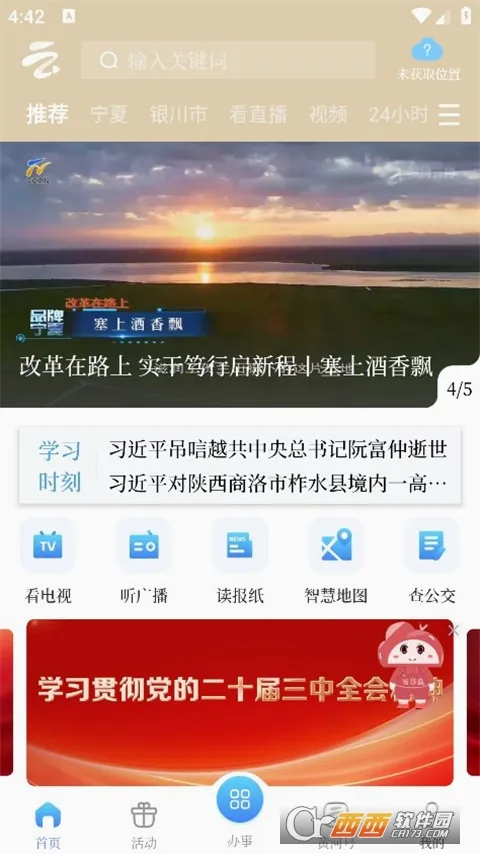480x854 pixels.
Task: Go to the 首页 home tab
Action: (48, 826)
